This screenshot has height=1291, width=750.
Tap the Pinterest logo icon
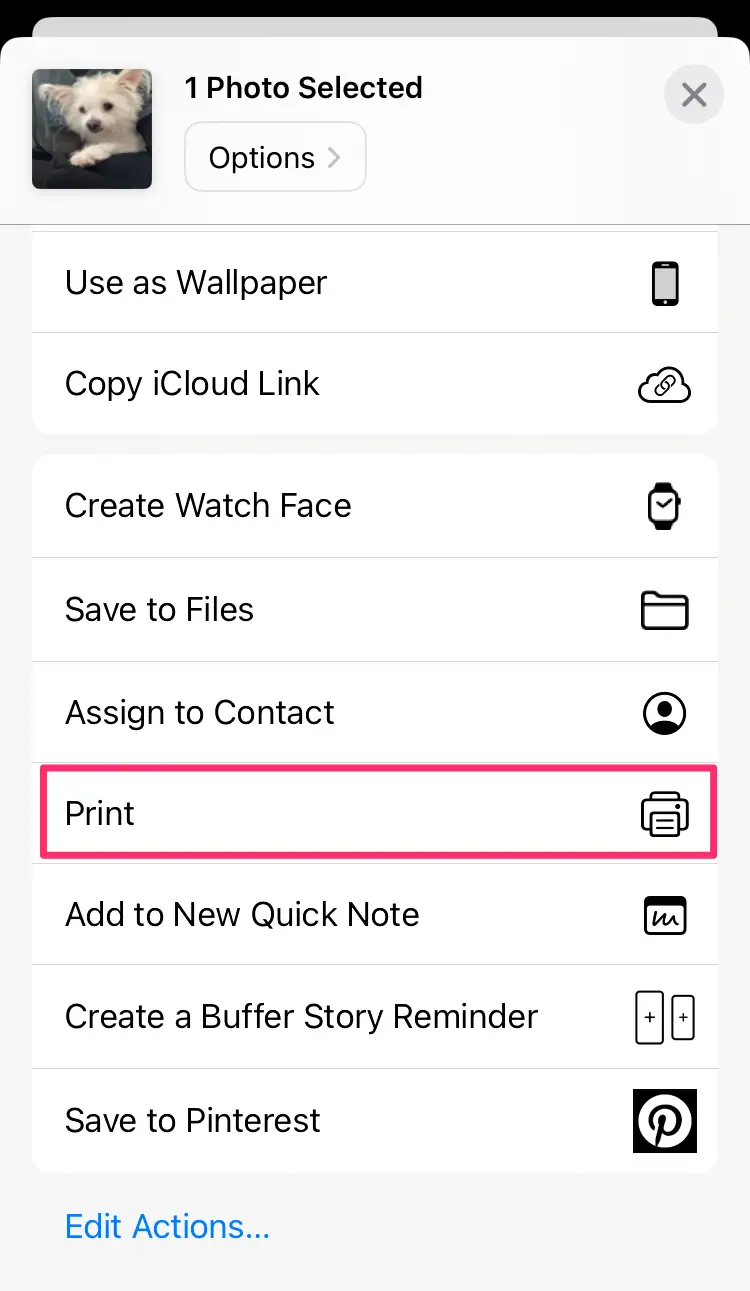click(665, 1121)
